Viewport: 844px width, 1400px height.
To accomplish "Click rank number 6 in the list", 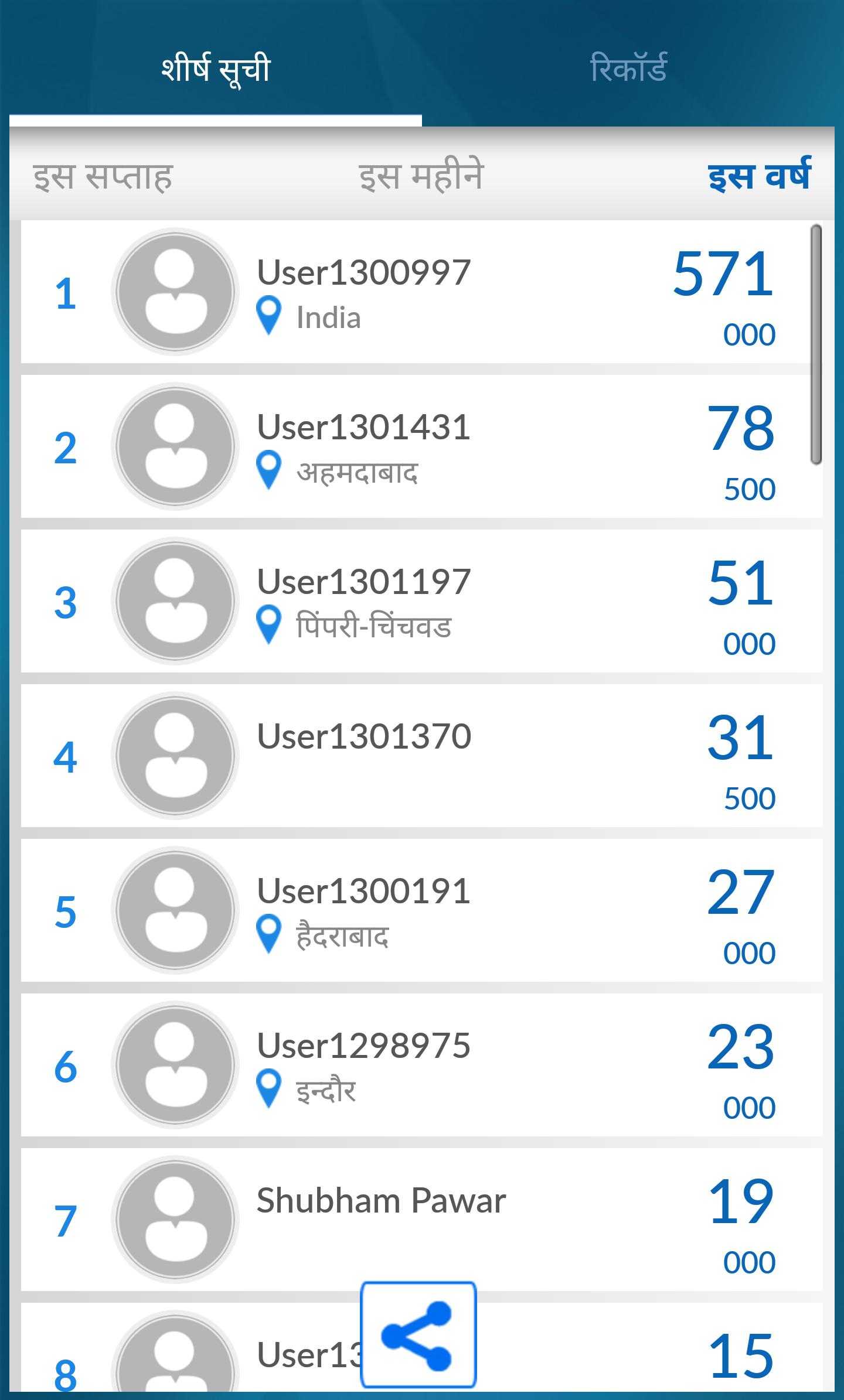I will click(x=66, y=1069).
